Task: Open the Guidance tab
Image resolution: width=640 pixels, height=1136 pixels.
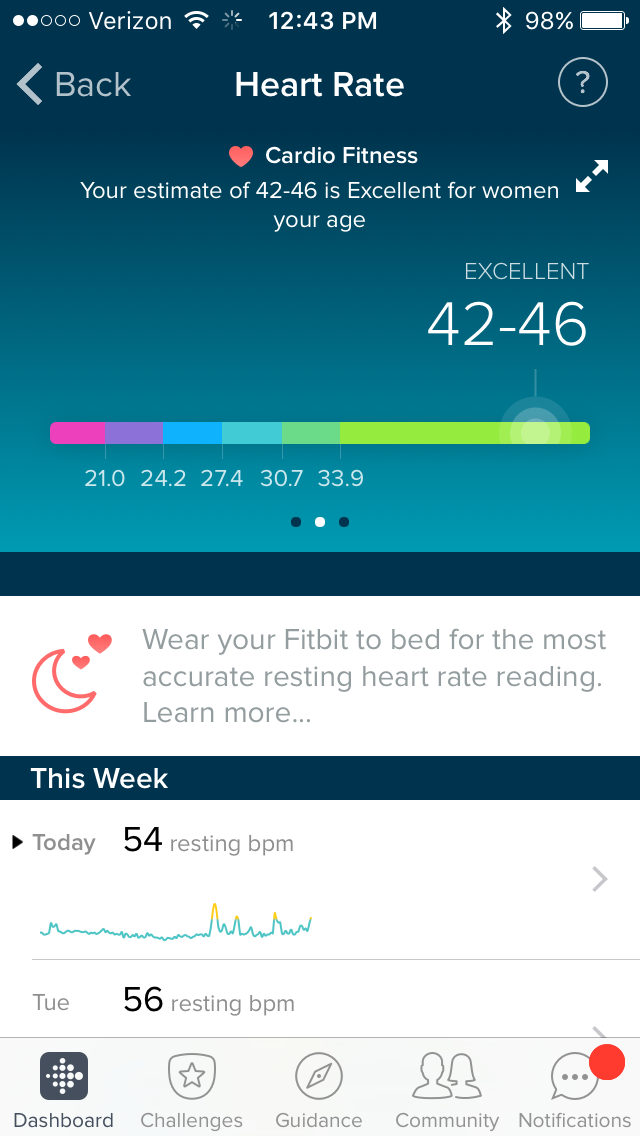Action: tap(319, 1089)
